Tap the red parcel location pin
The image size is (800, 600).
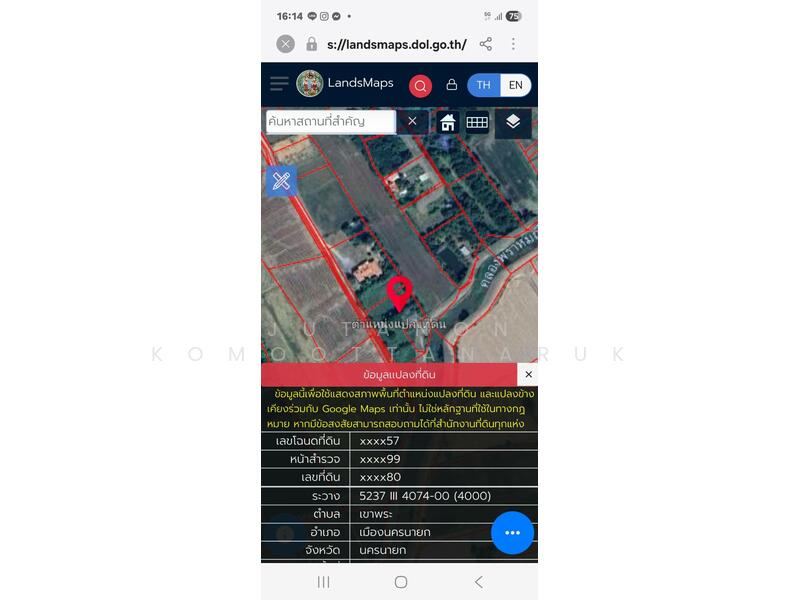400,292
